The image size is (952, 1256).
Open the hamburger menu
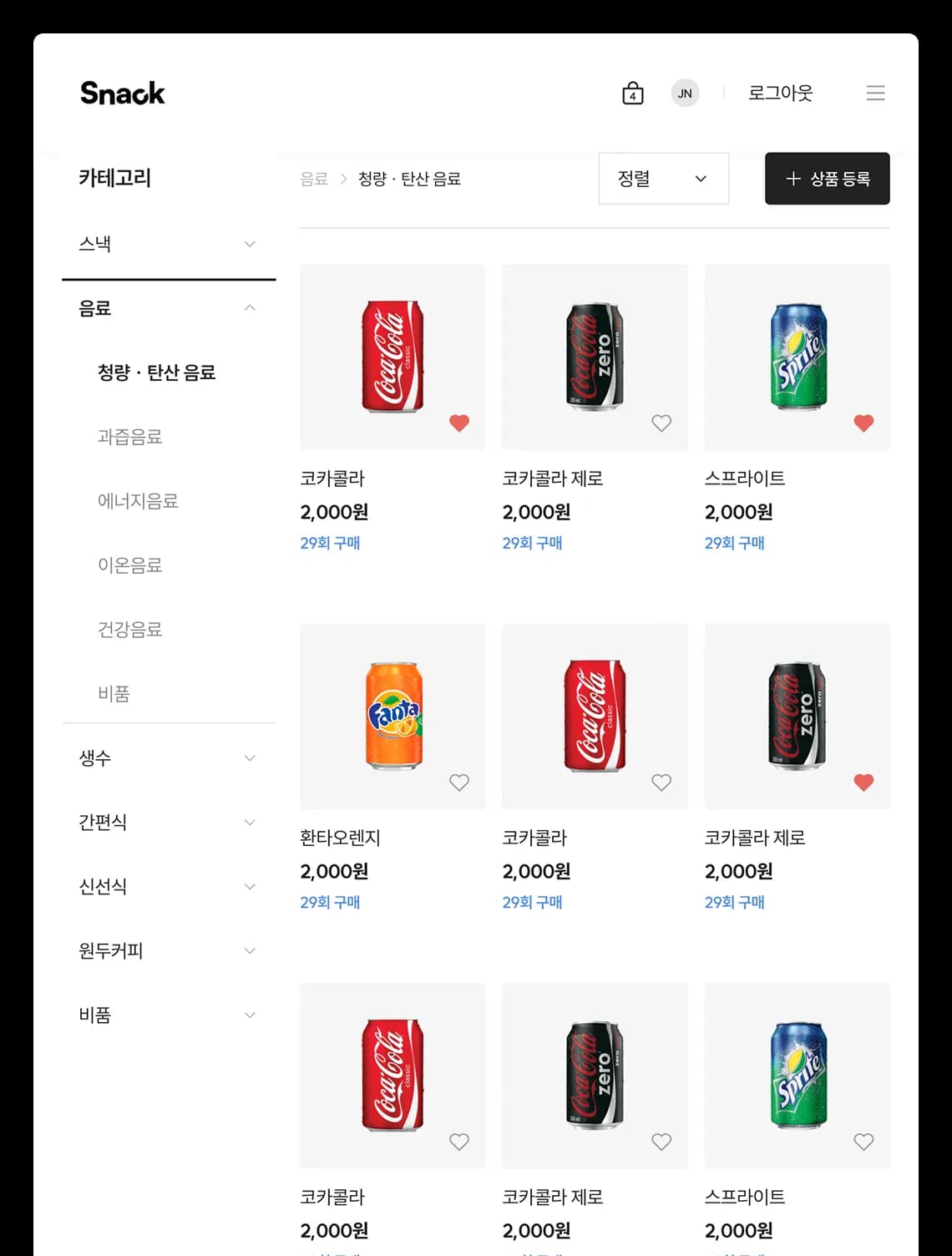[x=875, y=93]
